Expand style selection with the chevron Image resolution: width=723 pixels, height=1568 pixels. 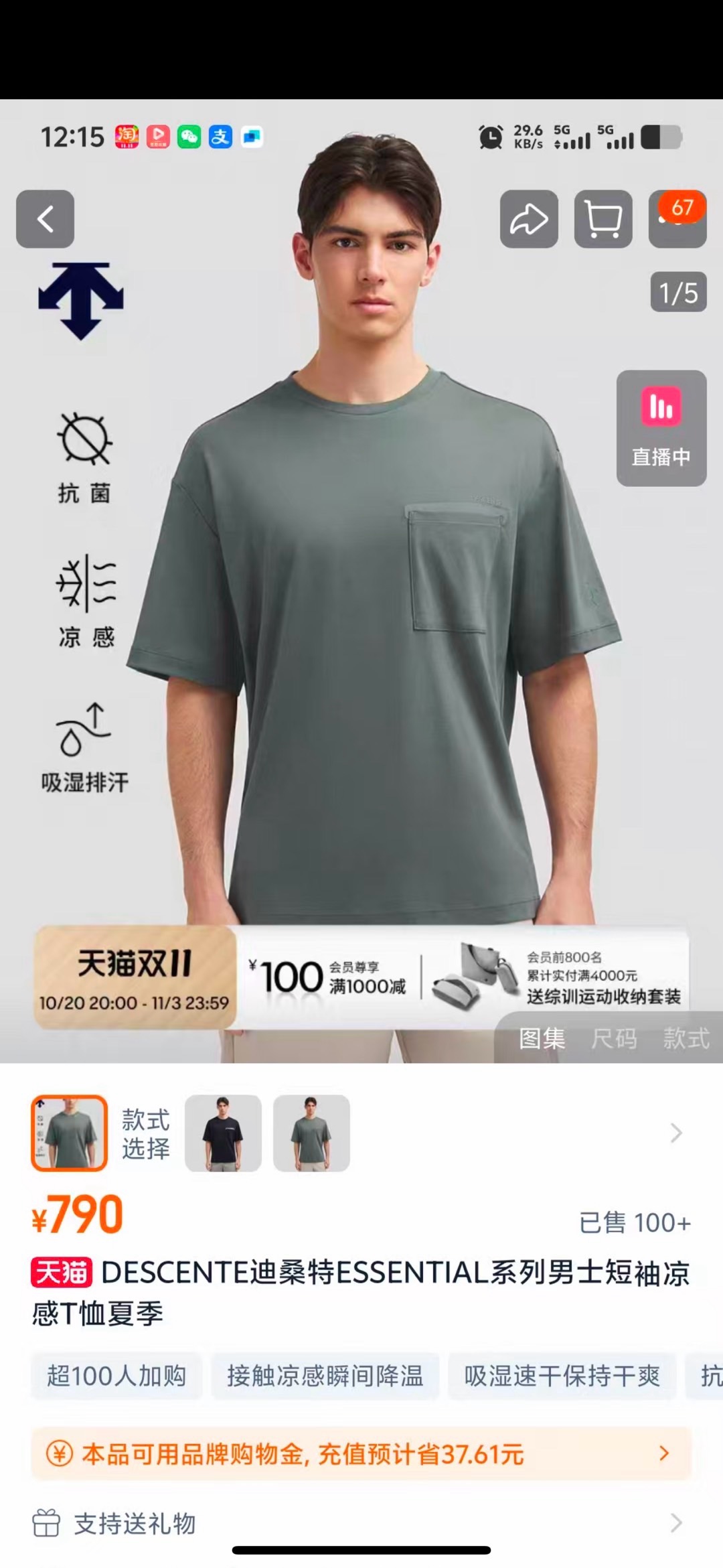[x=676, y=1133]
